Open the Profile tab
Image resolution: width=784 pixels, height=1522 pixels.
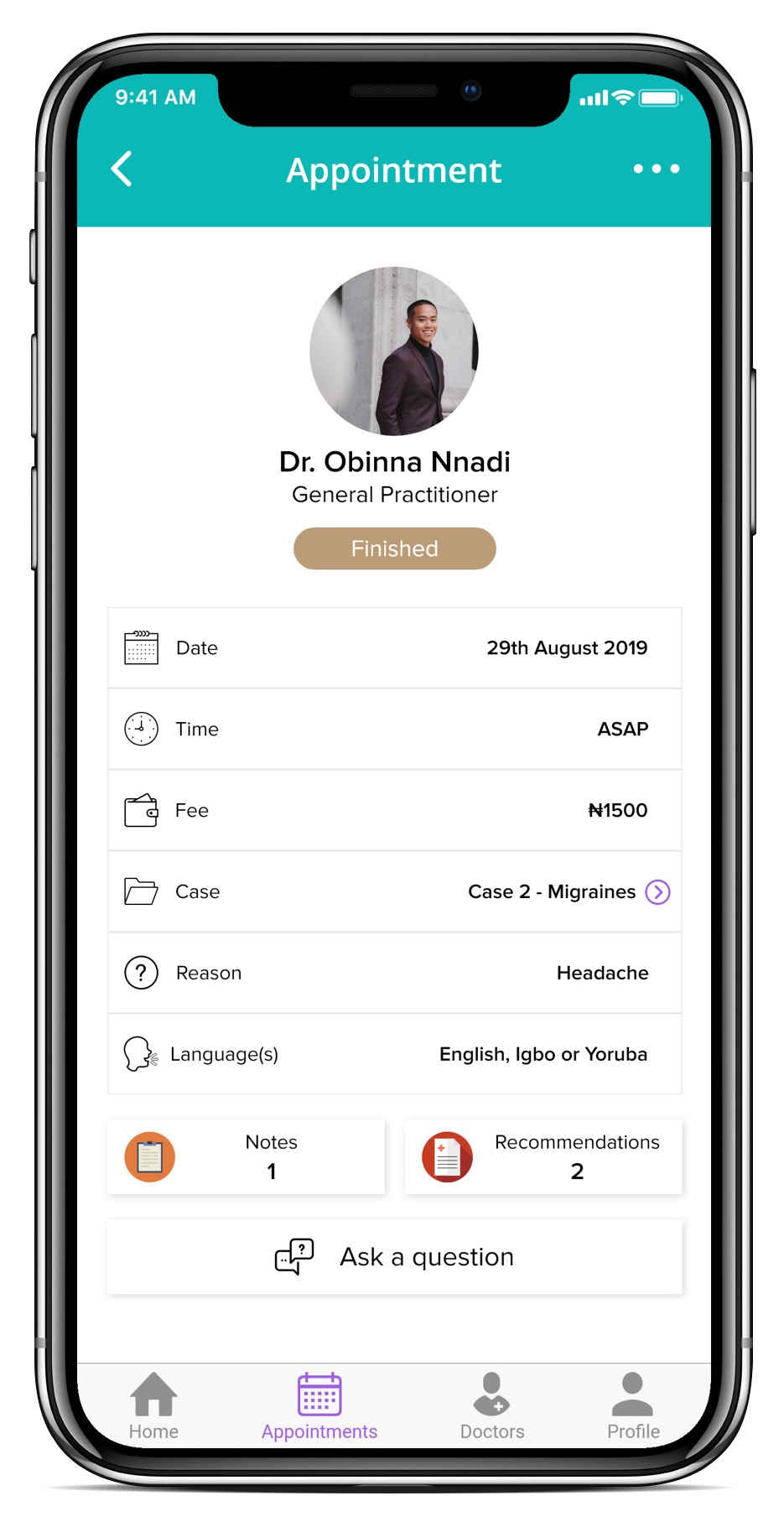point(633,1406)
